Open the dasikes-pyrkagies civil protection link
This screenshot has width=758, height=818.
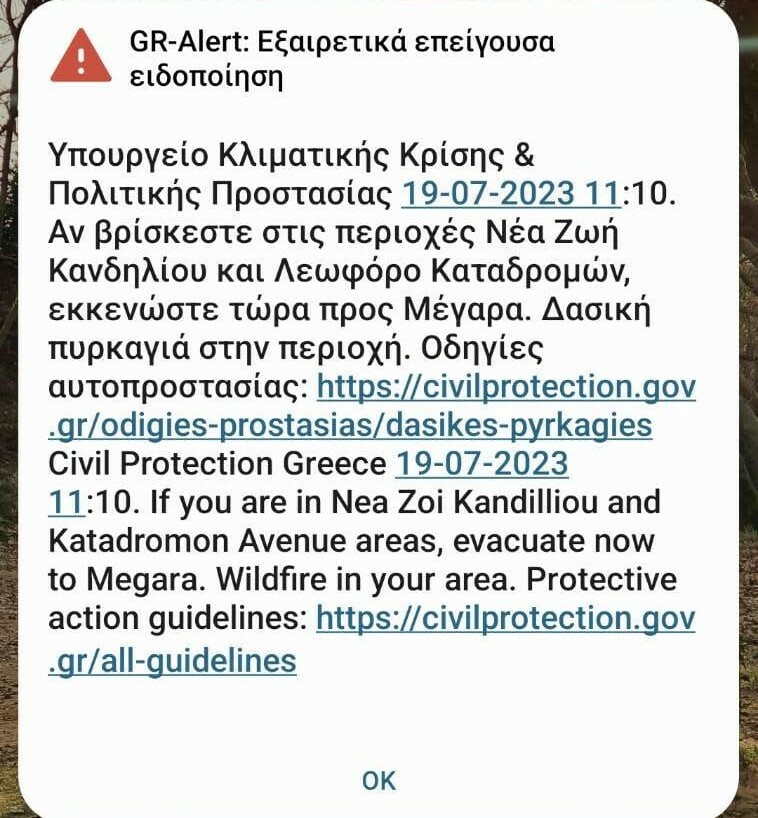350,426
